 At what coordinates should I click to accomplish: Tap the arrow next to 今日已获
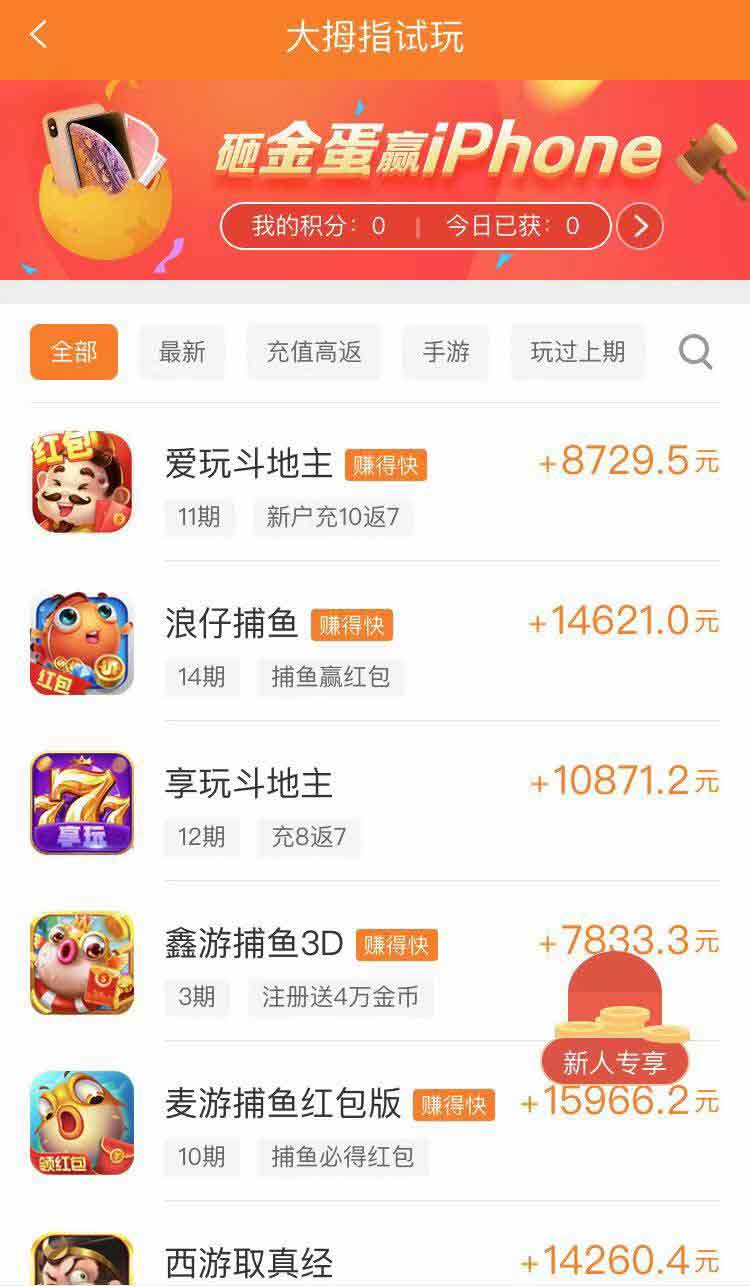(639, 226)
